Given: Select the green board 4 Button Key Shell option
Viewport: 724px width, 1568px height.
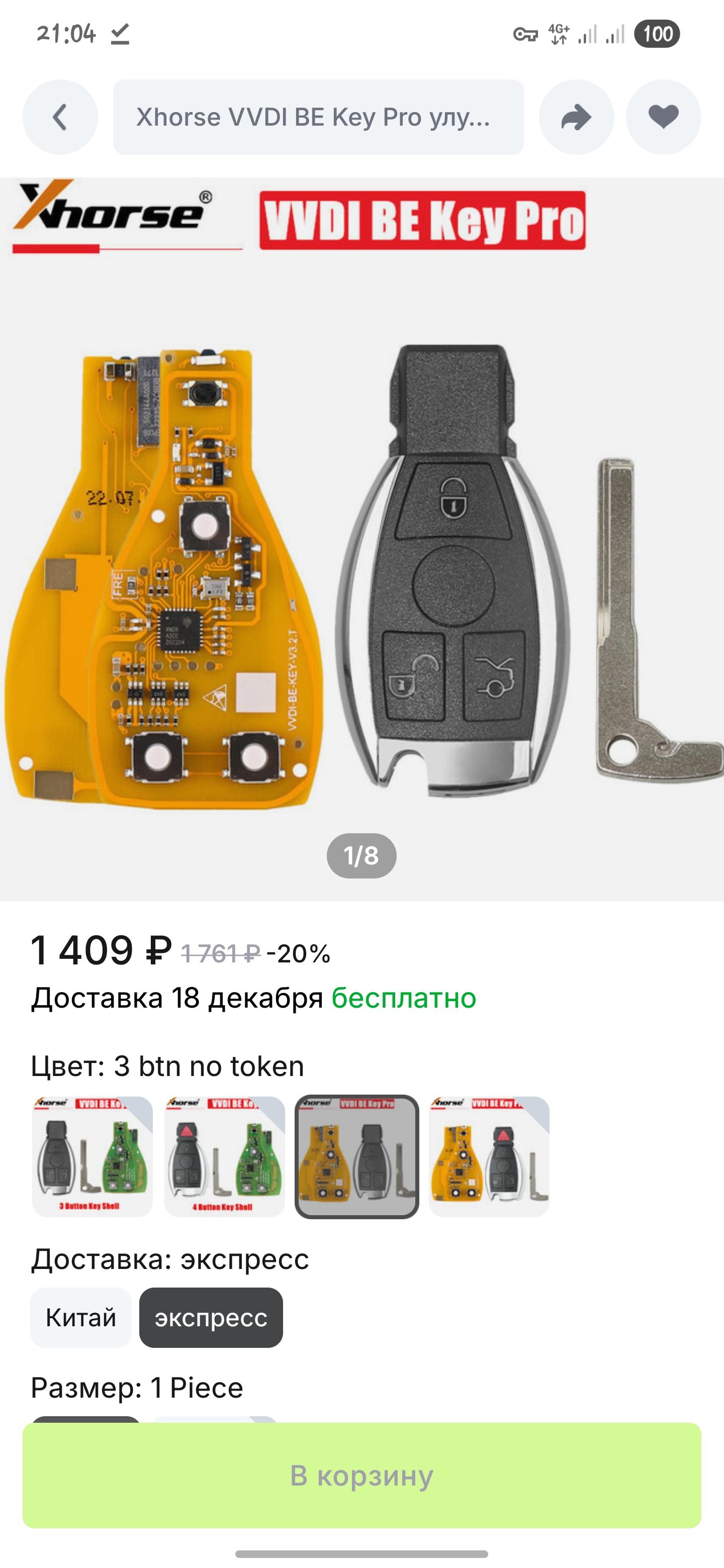Looking at the screenshot, I should pos(224,1156).
